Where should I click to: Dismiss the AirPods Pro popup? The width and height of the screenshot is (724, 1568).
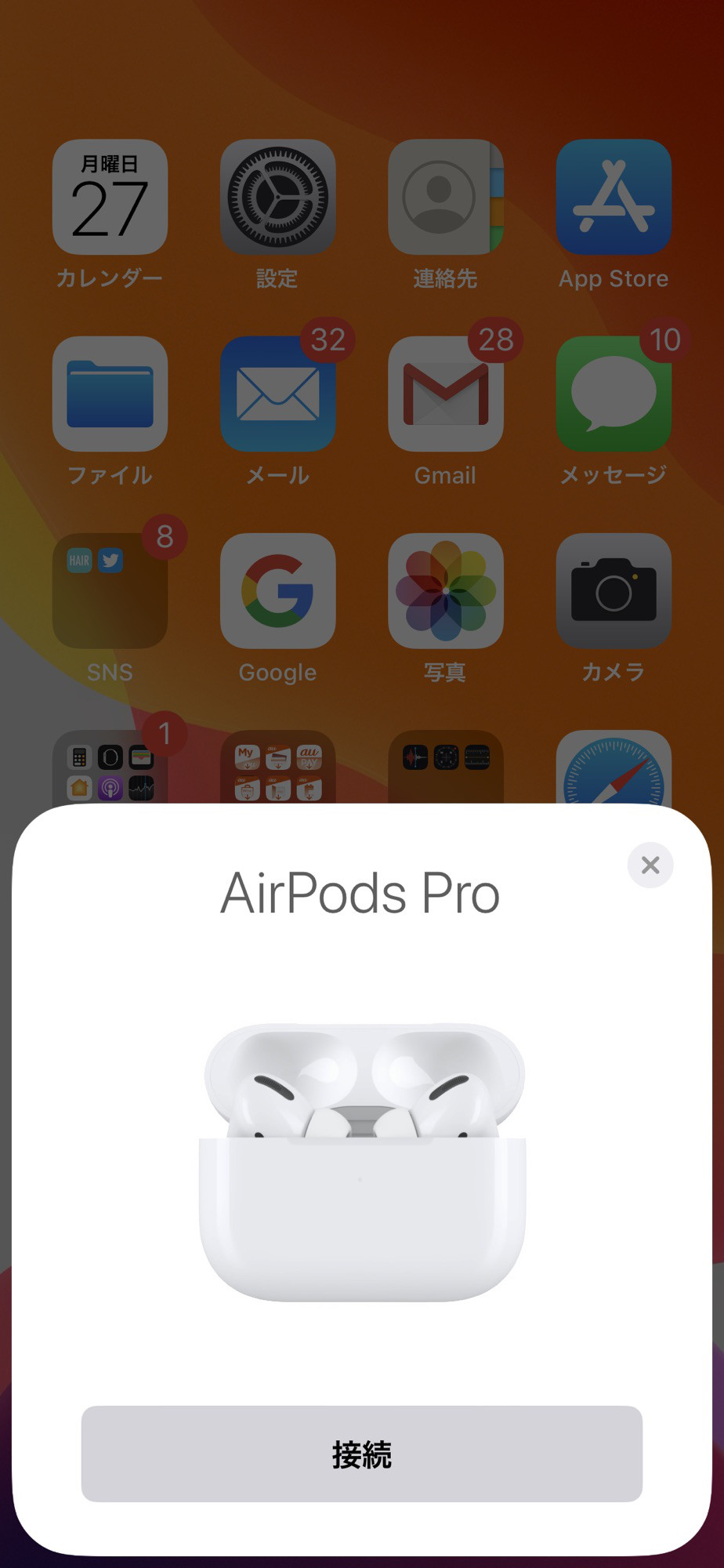(650, 865)
